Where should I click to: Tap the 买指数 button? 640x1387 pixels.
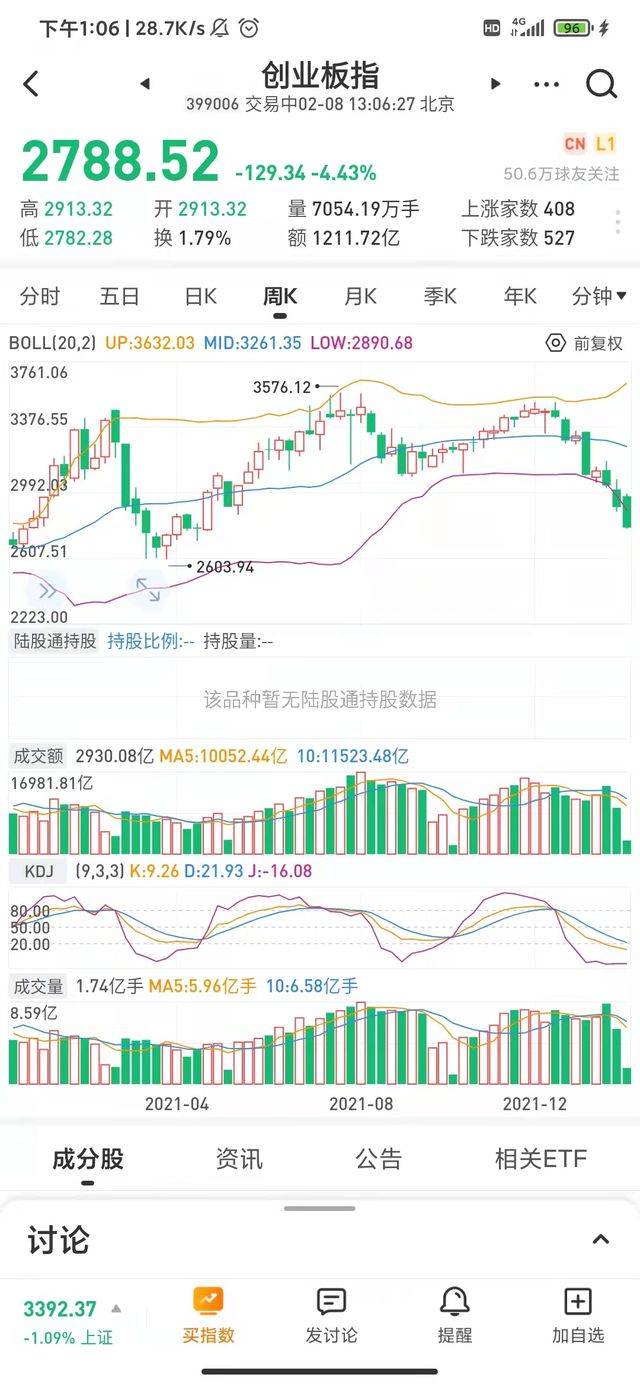click(208, 1316)
